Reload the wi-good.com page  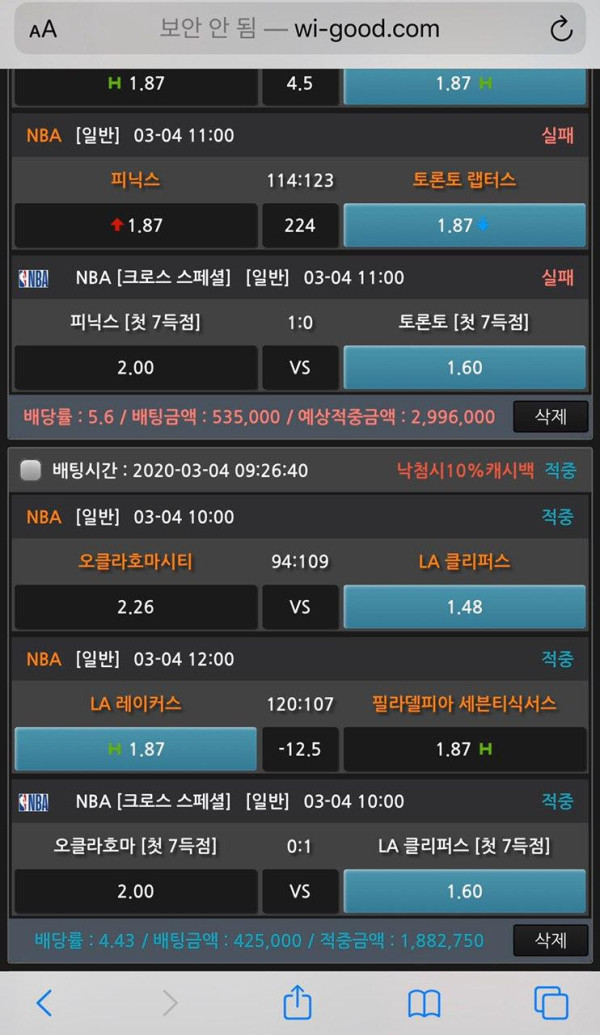[561, 29]
